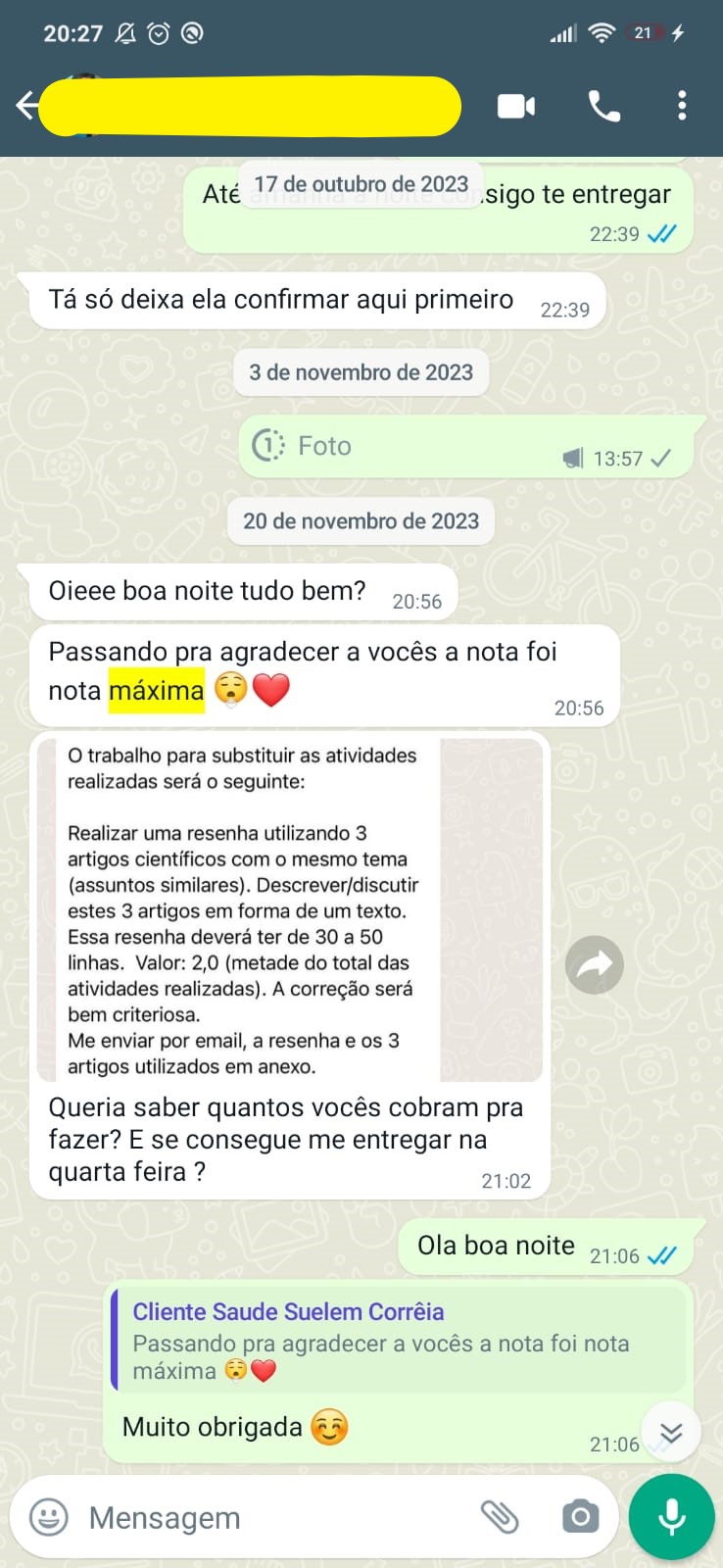Start a video call
The width and height of the screenshot is (723, 1568).
[516, 106]
